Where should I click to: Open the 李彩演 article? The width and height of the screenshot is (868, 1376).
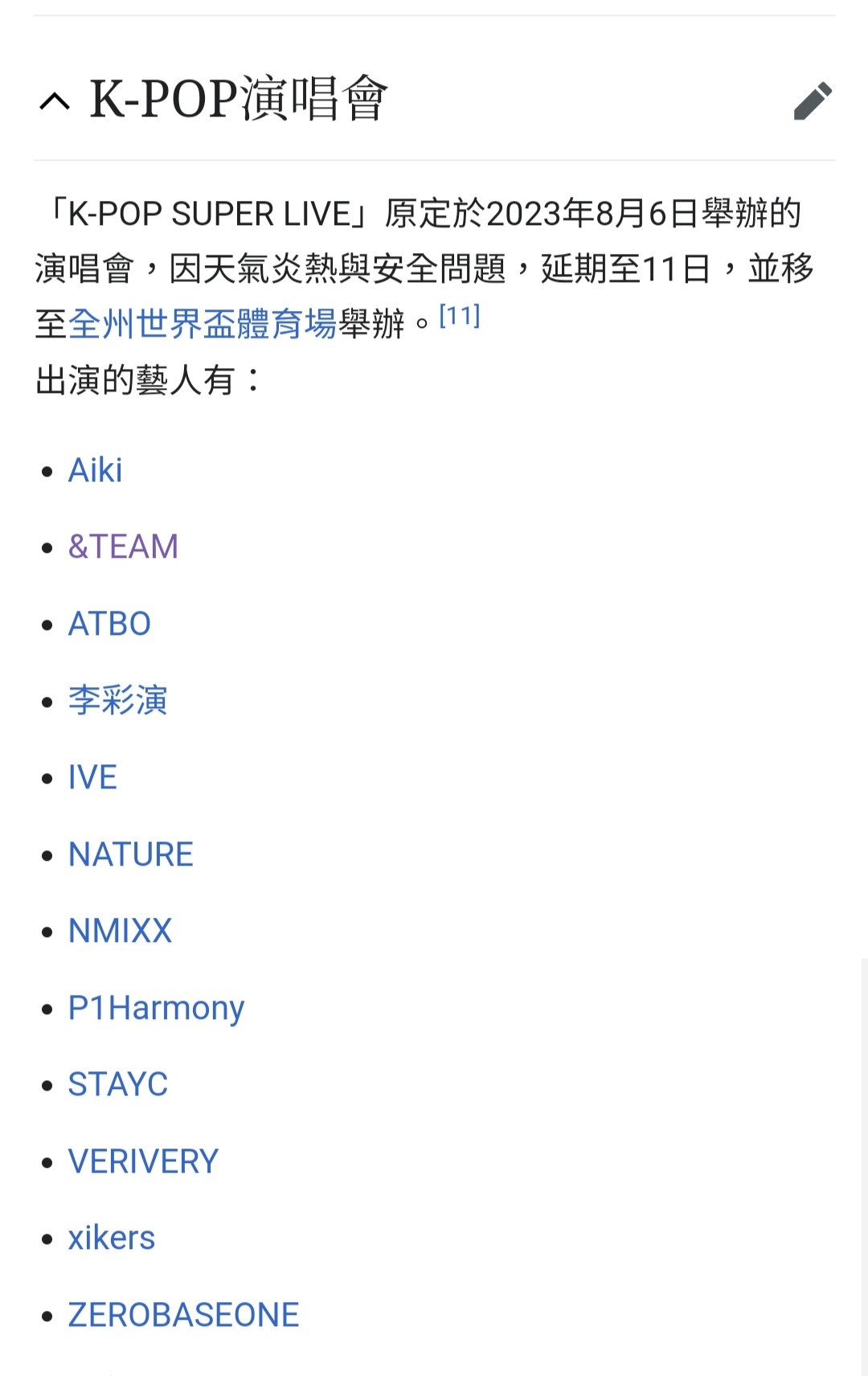(117, 700)
